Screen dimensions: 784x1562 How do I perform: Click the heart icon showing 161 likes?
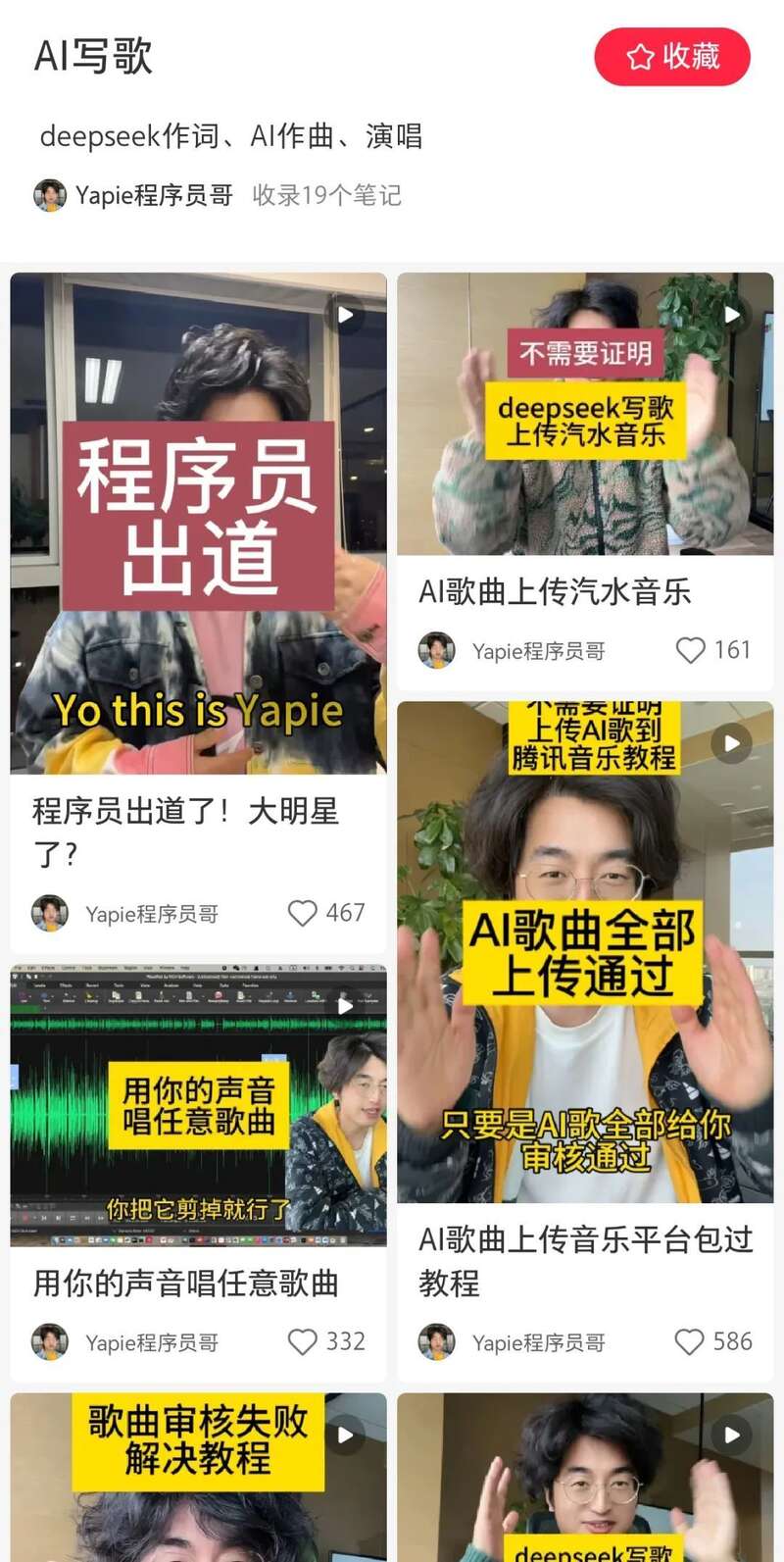point(692,650)
